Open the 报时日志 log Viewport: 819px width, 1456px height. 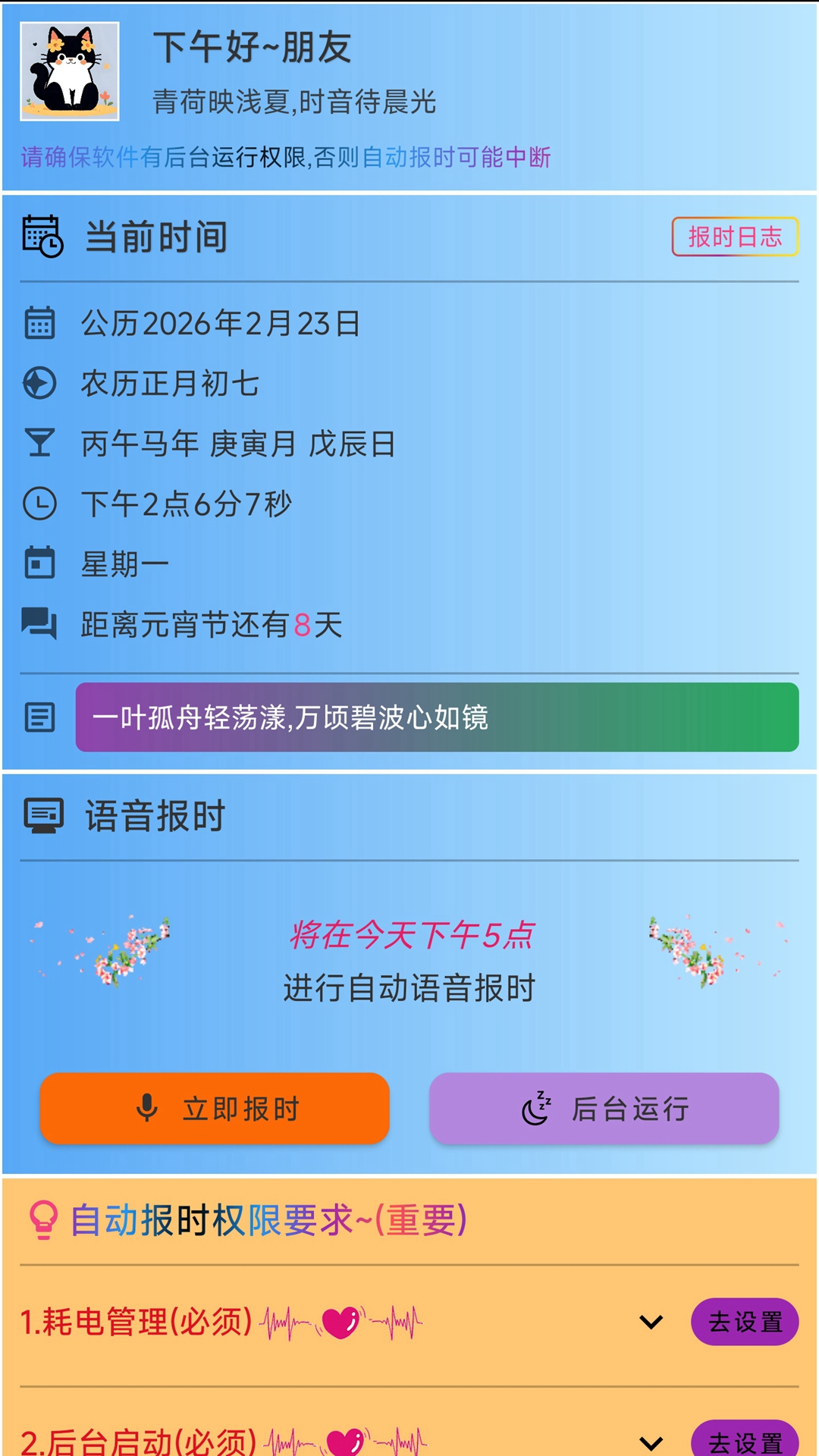point(735,237)
